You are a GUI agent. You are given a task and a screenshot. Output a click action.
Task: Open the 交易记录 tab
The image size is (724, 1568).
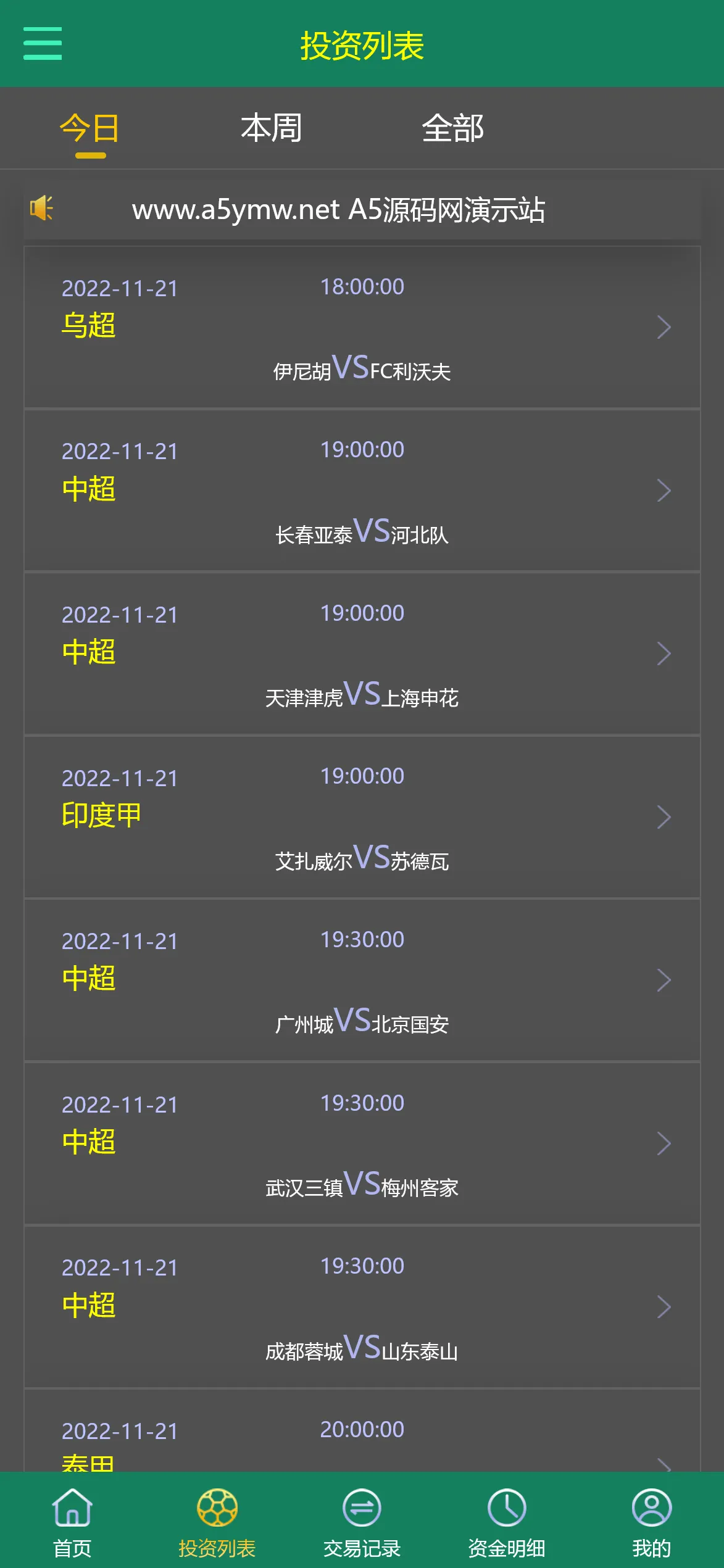point(362,1522)
